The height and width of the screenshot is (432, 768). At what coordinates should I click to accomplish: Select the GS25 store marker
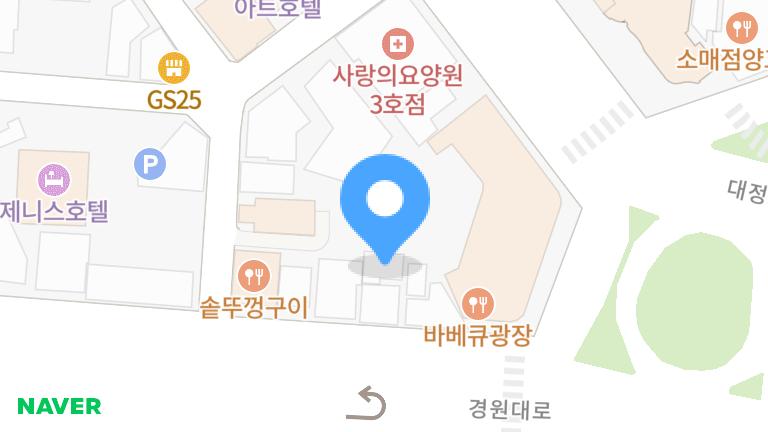(174, 68)
